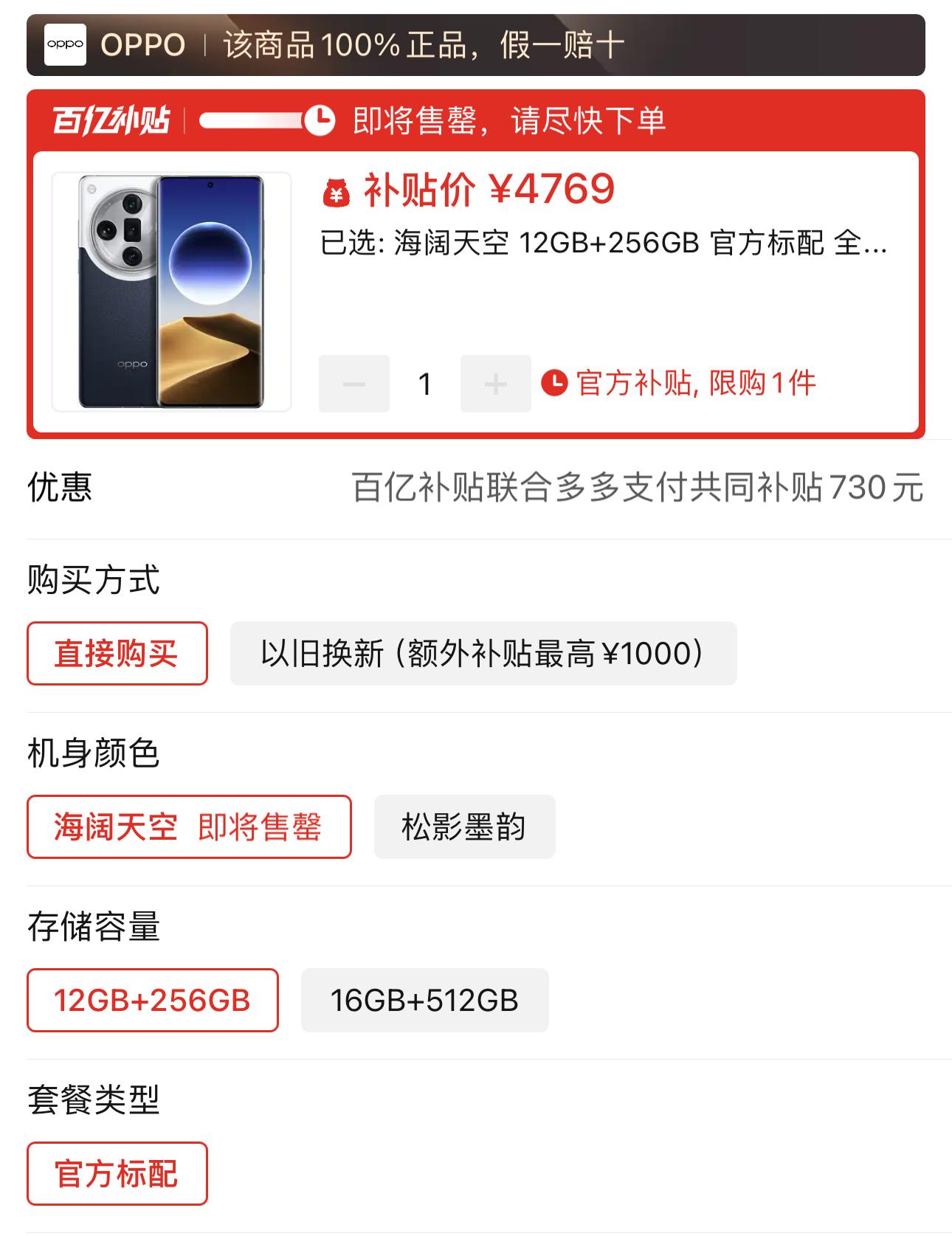
Task: Click the plus quantity icon
Action: point(495,382)
